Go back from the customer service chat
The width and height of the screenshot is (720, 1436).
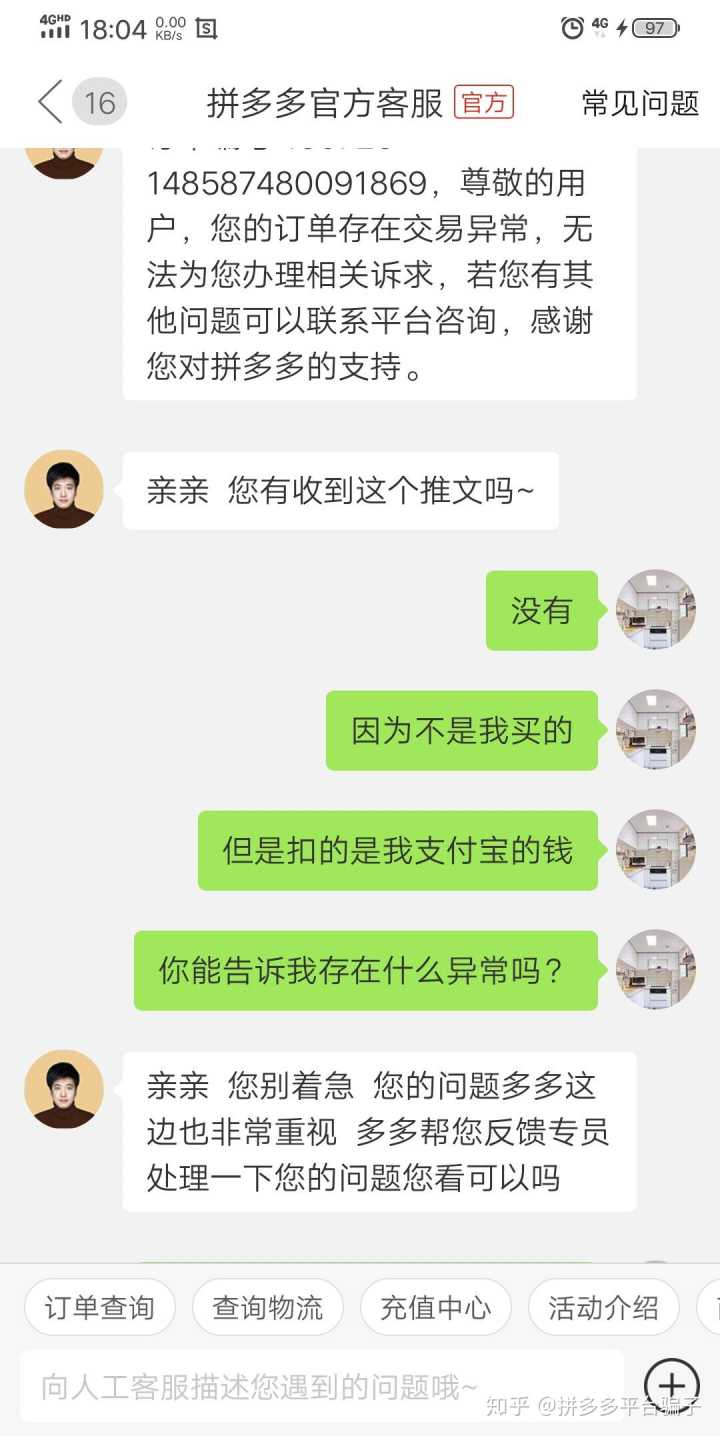[50, 102]
